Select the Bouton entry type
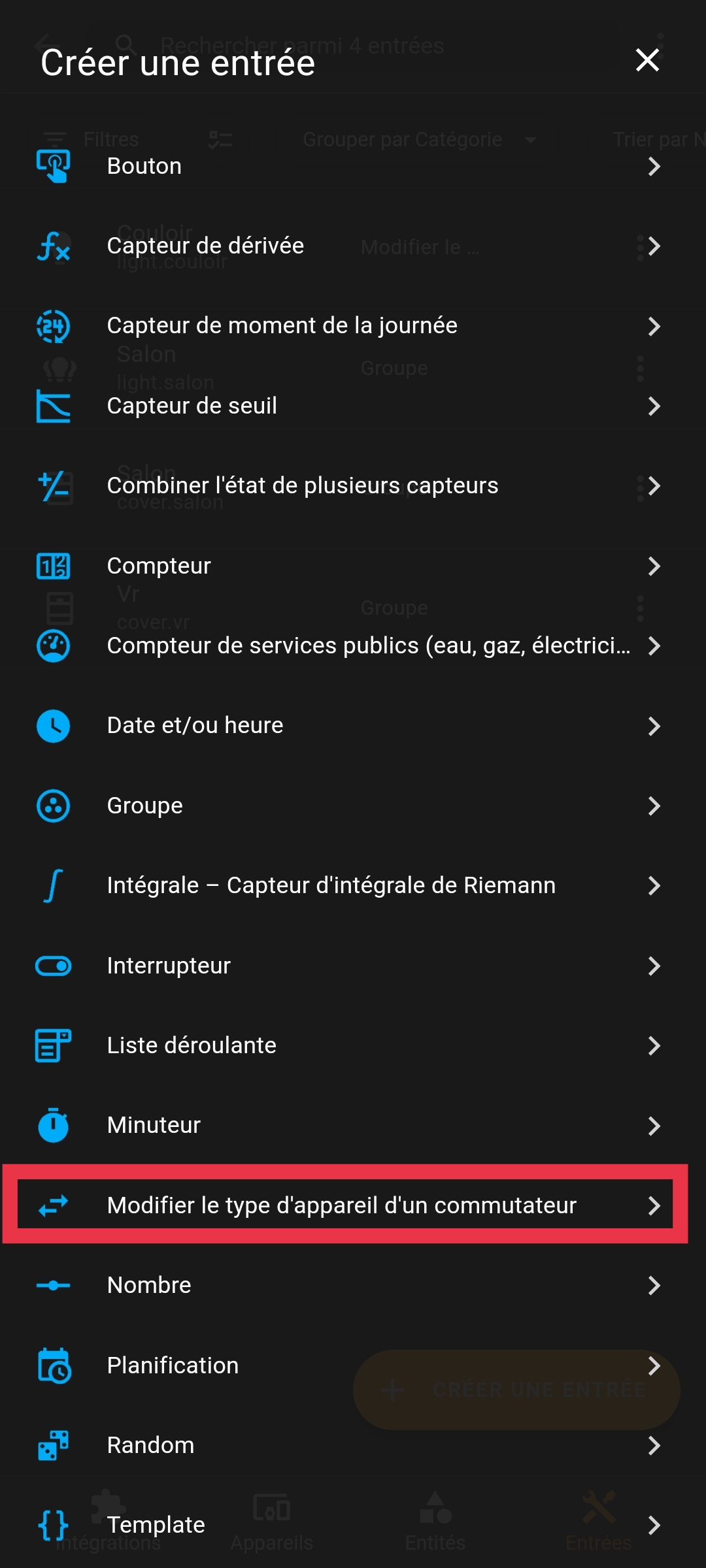The width and height of the screenshot is (706, 1568). click(353, 166)
